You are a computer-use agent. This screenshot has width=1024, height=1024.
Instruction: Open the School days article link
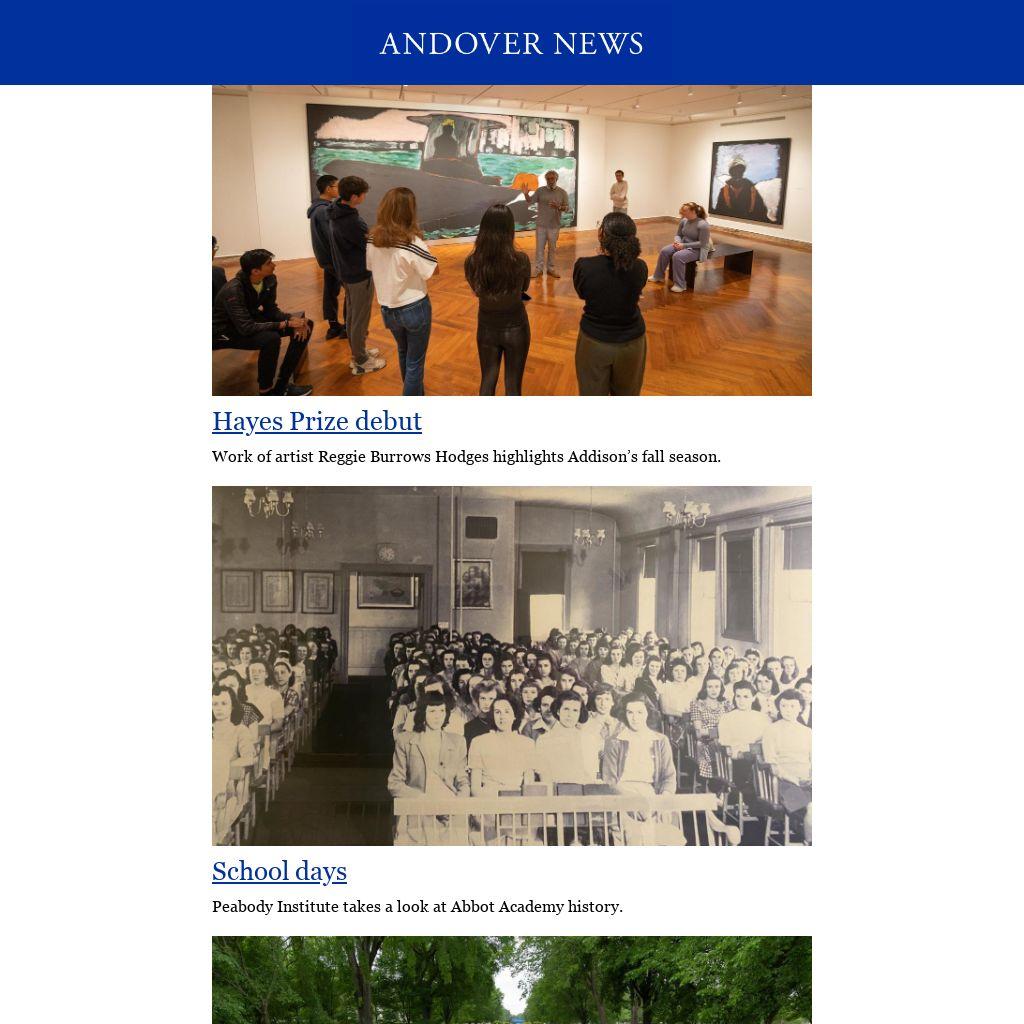[280, 871]
